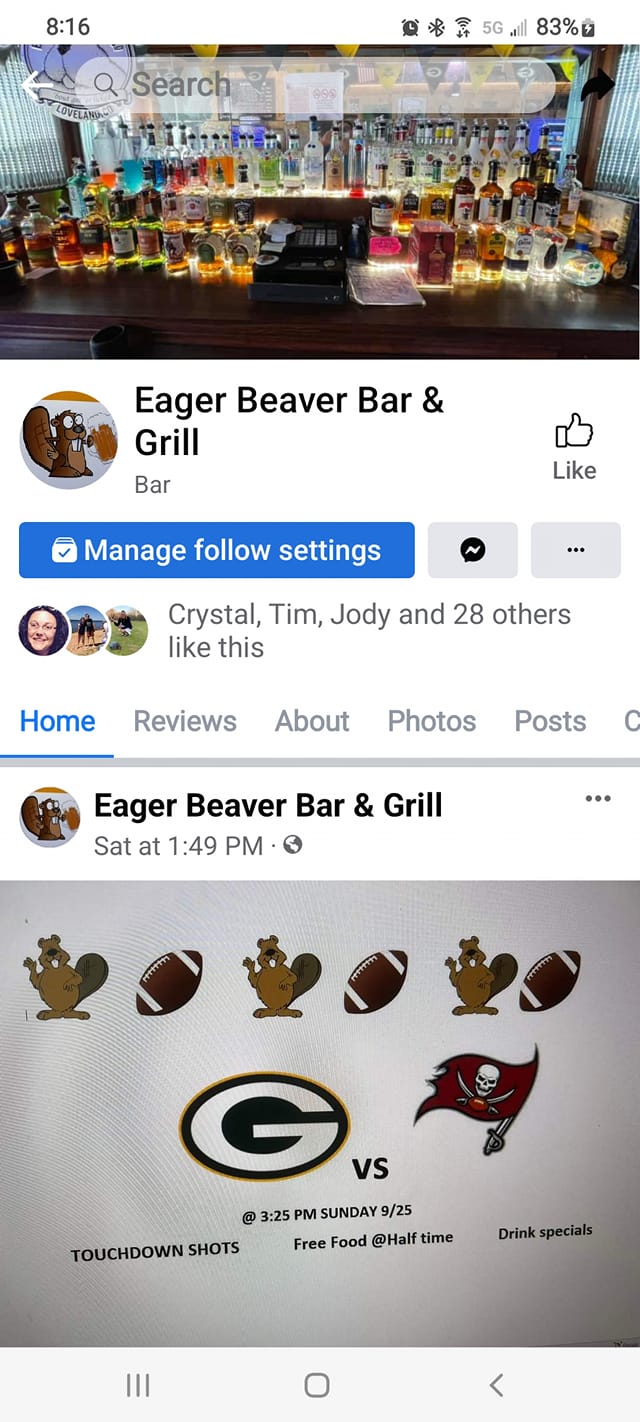Open the Packers vs Buccaneers post image
Image resolution: width=640 pixels, height=1422 pixels.
point(320,1110)
